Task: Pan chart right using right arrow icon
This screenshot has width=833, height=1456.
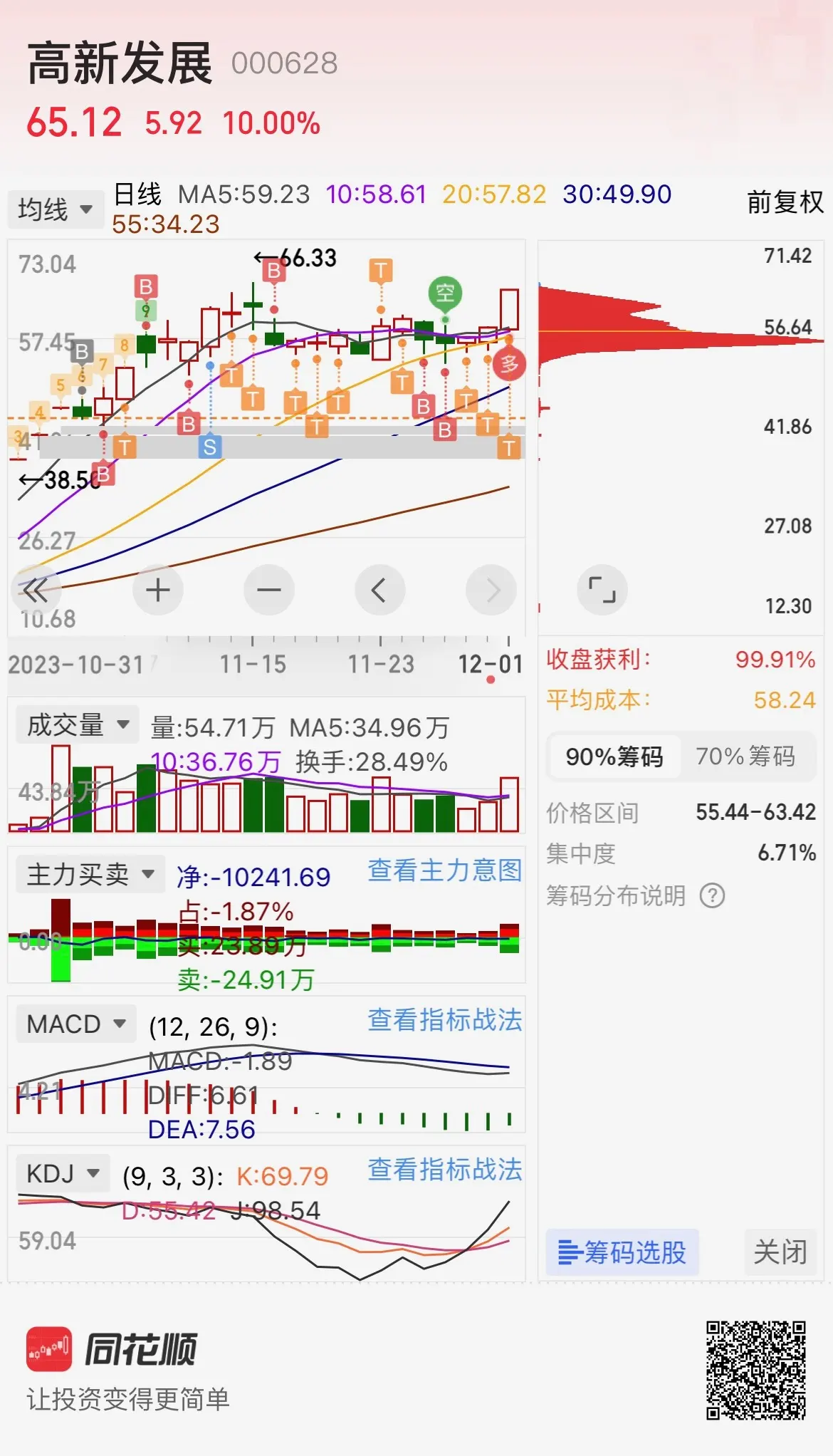Action: click(x=491, y=590)
